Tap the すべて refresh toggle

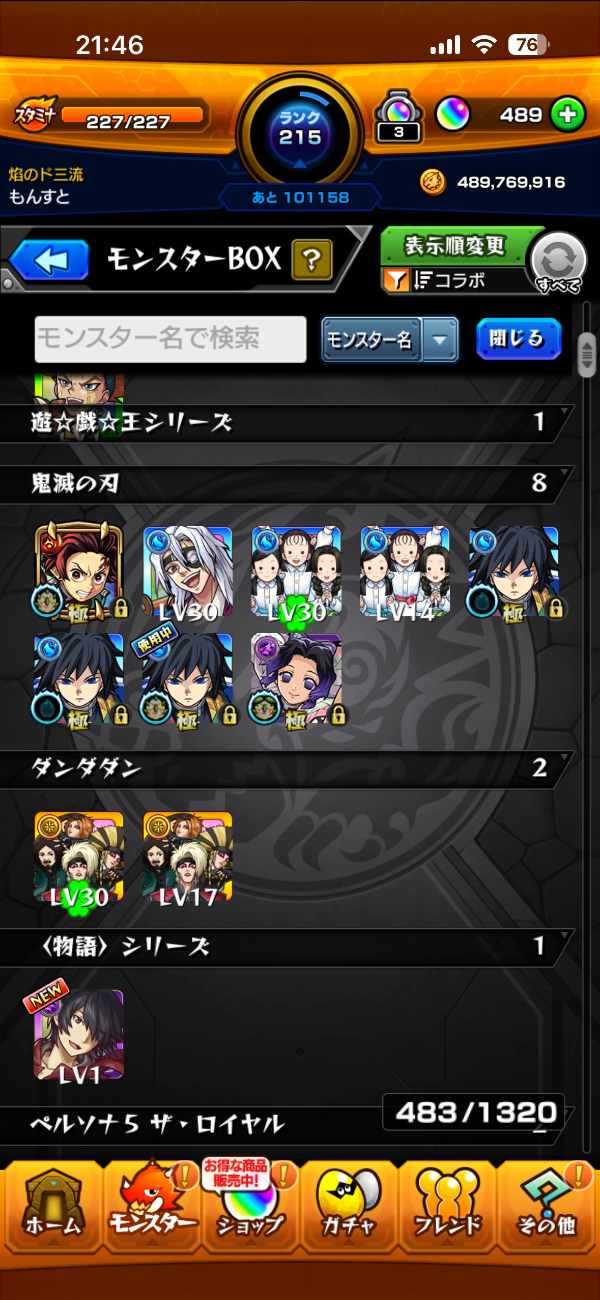[x=558, y=263]
